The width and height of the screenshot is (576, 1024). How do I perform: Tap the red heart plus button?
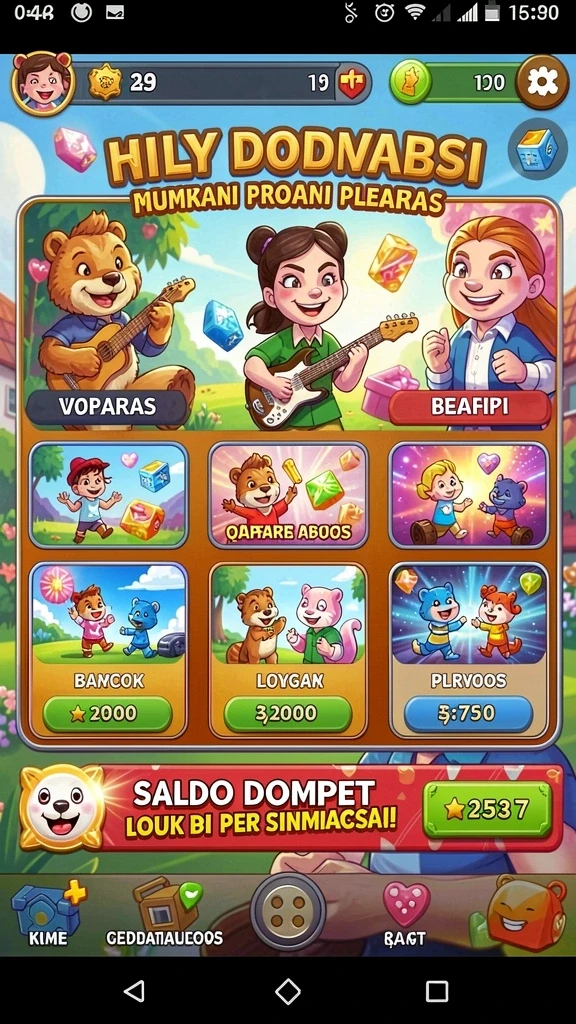pyautogui.click(x=353, y=84)
